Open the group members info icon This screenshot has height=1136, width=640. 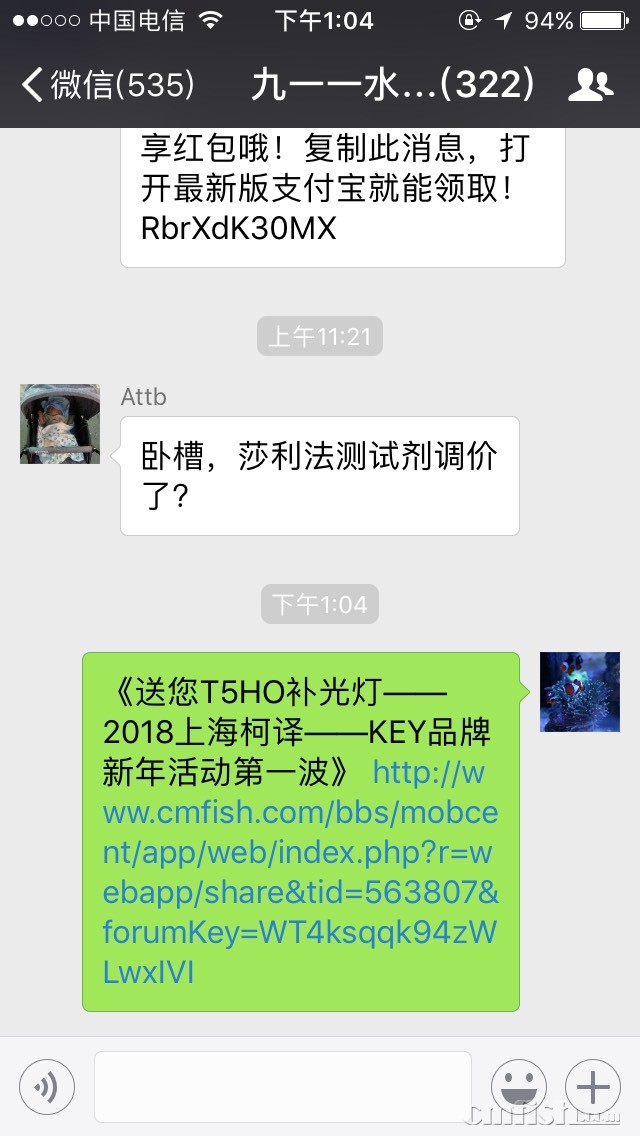tap(590, 85)
